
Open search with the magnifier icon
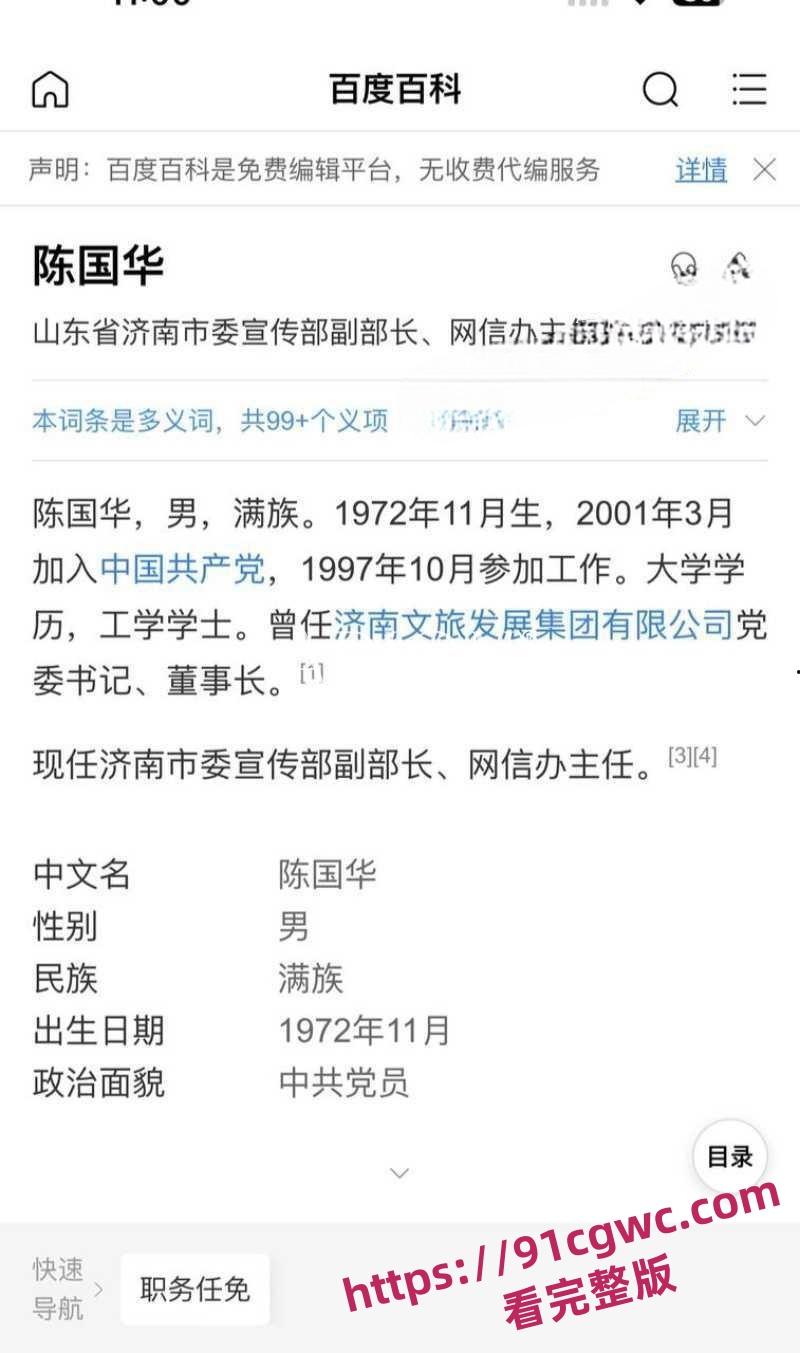click(658, 89)
